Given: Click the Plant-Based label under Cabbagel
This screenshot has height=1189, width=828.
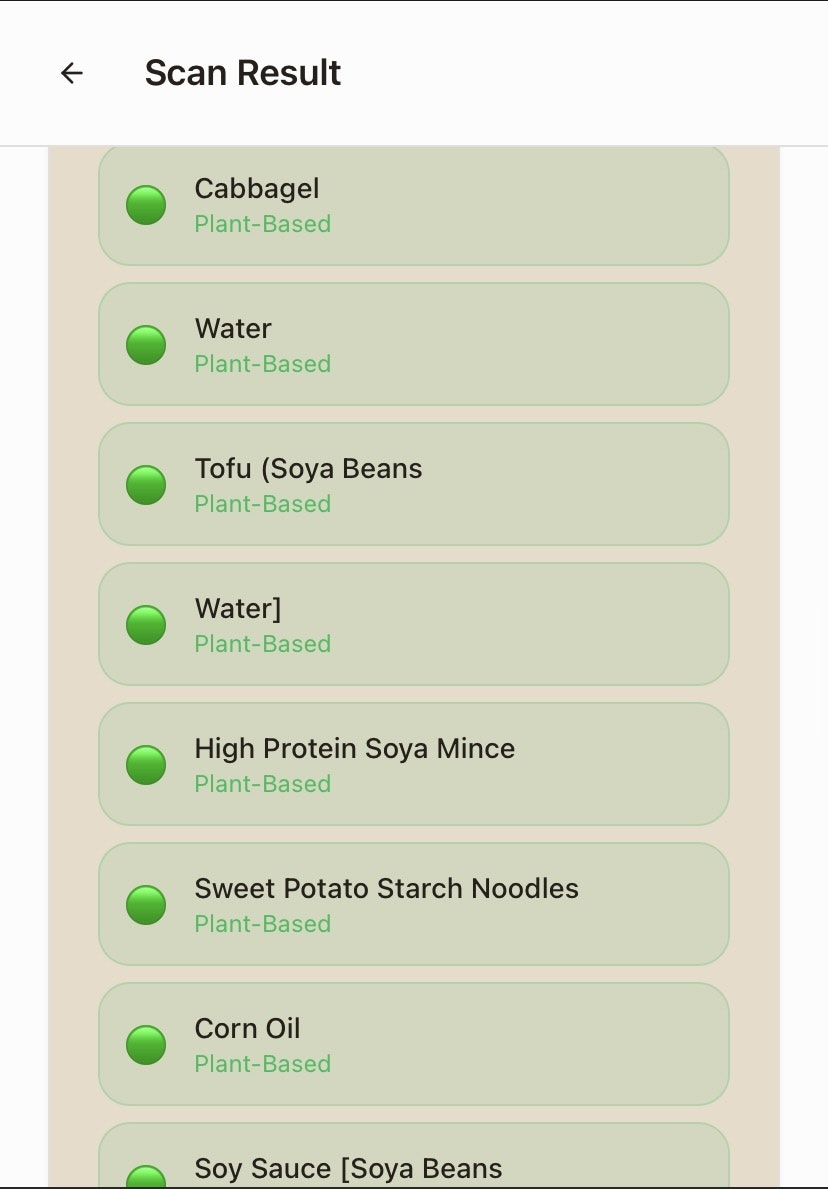Looking at the screenshot, I should [263, 224].
